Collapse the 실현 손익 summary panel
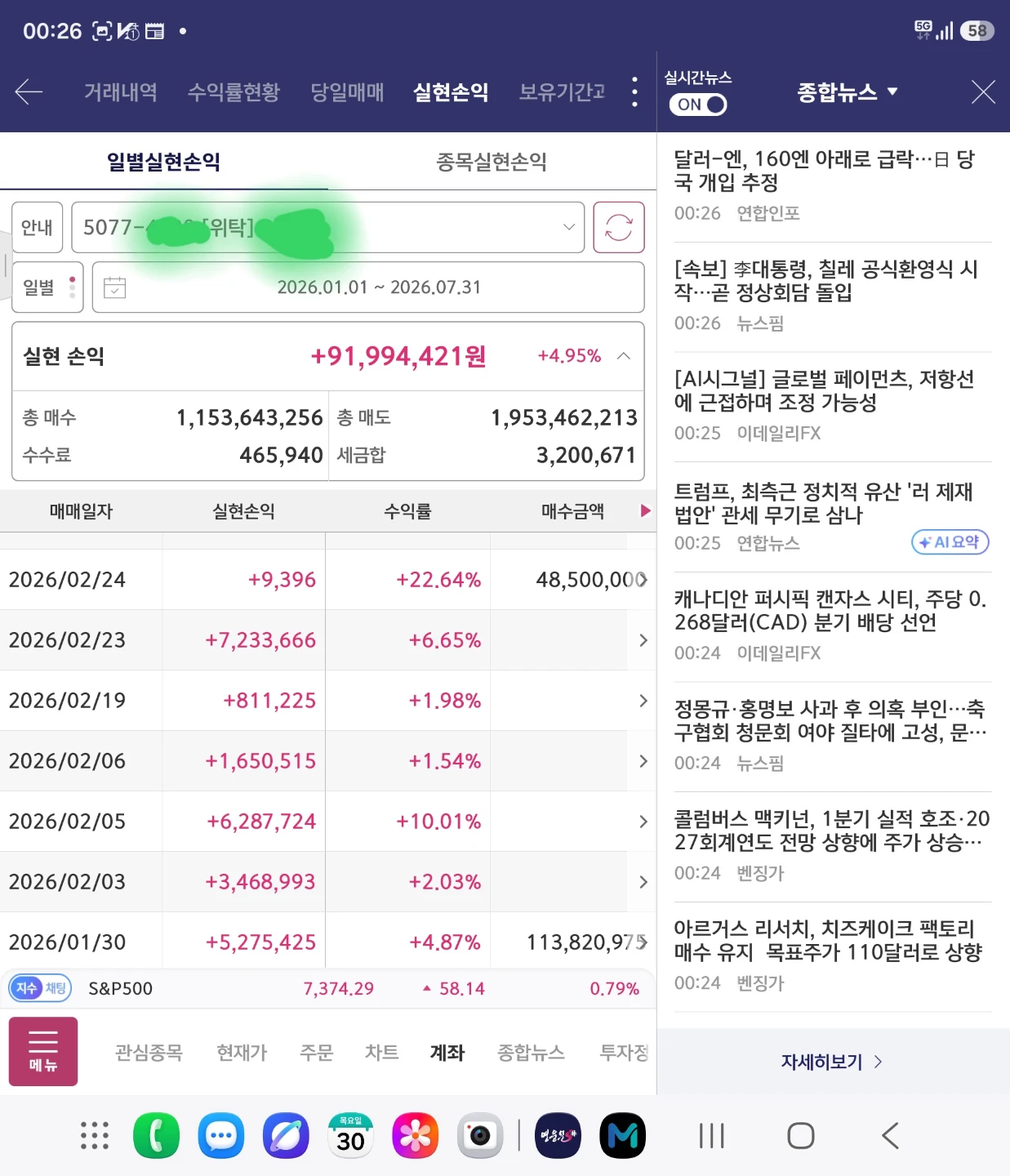 pyautogui.click(x=624, y=356)
